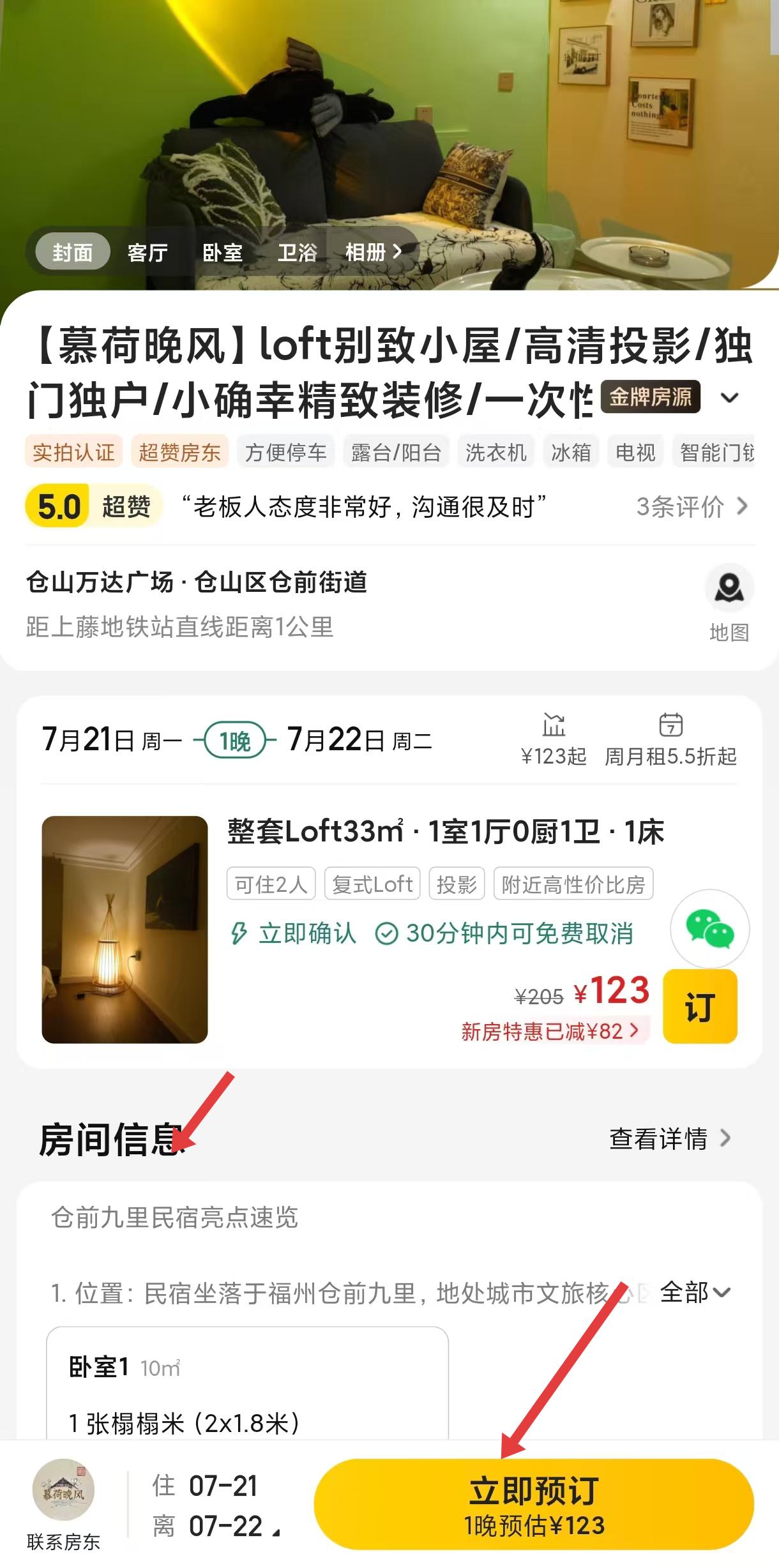Open 查看详情 for room information
Viewport: 779px width, 1568px height.
(x=669, y=1138)
